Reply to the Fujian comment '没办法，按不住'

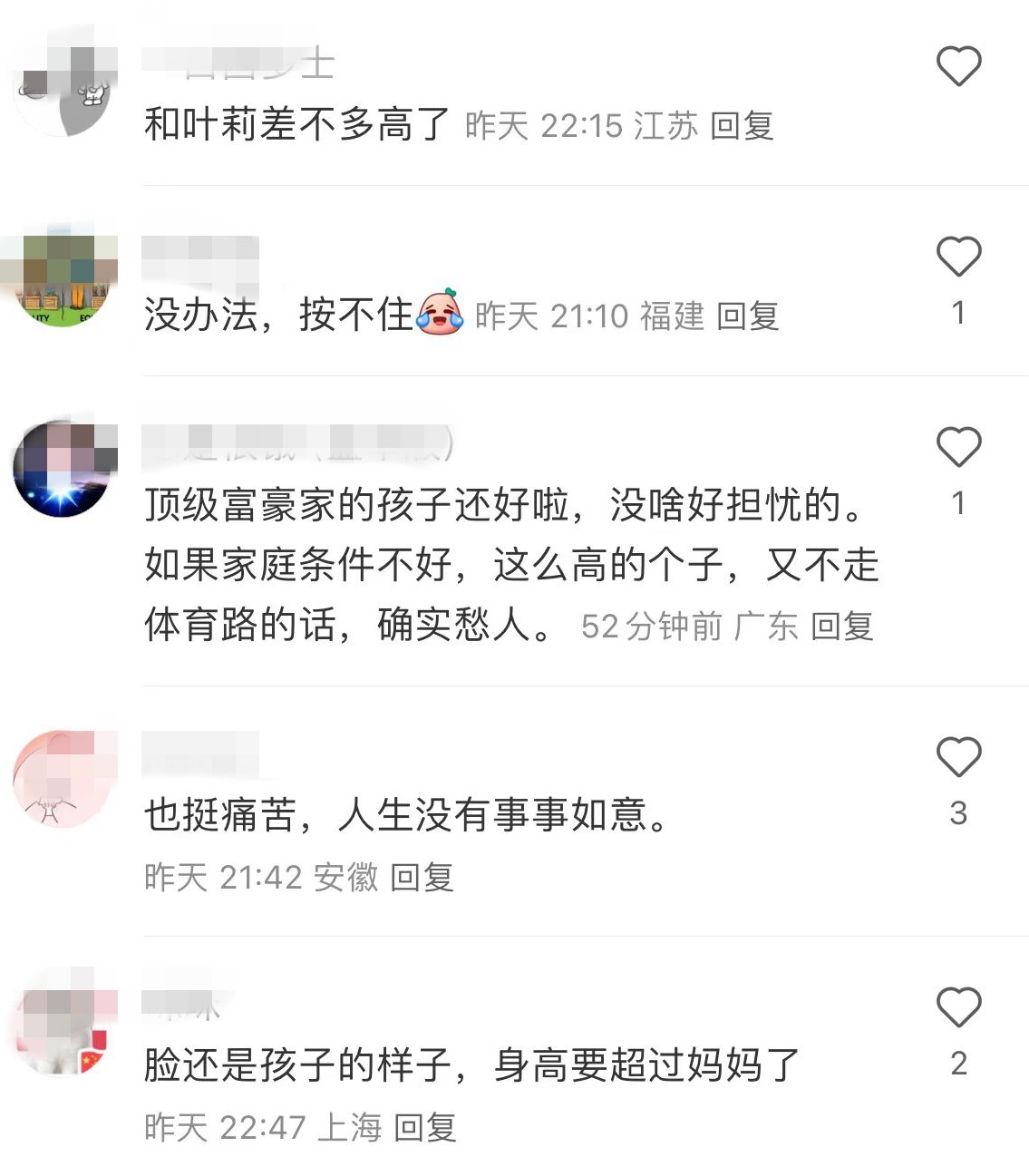(x=748, y=316)
